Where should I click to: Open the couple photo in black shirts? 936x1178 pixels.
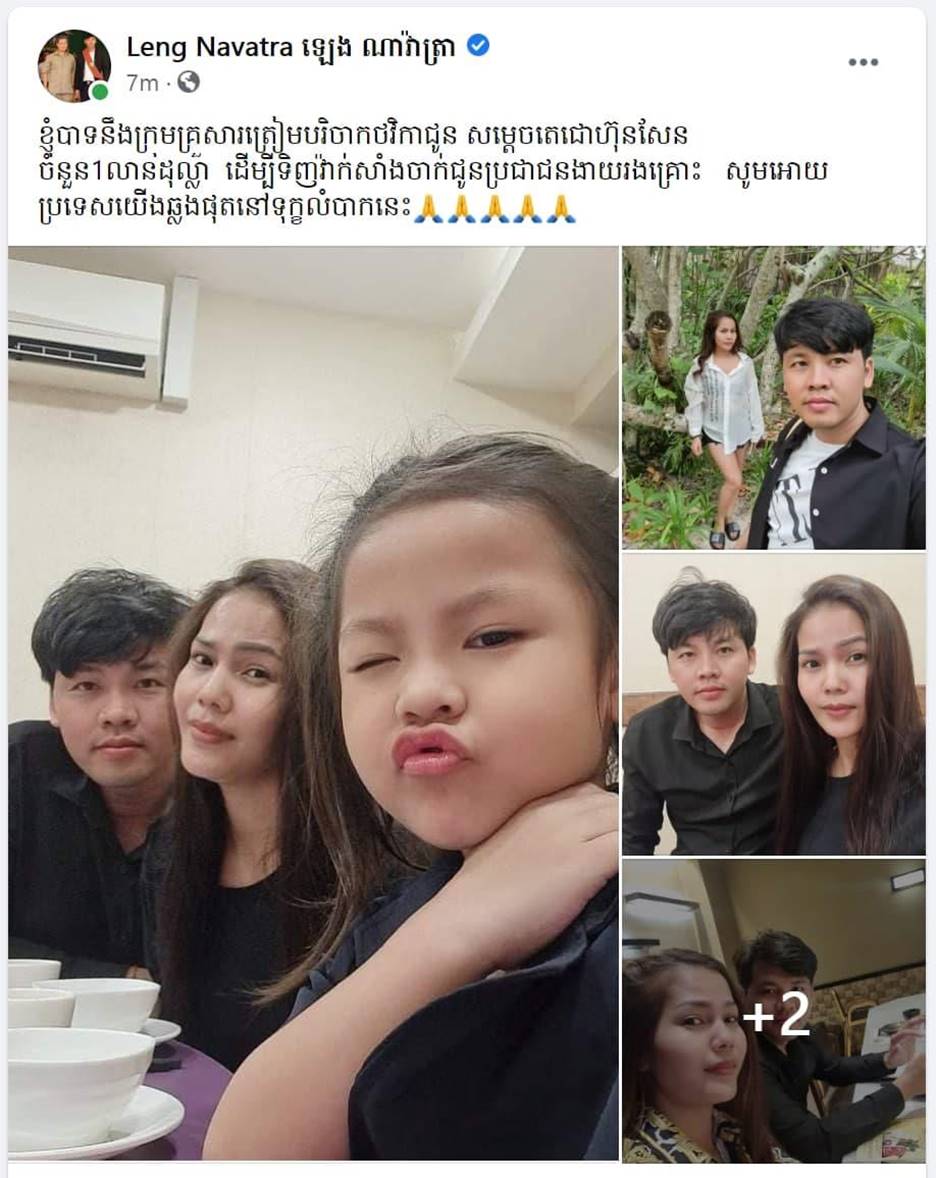click(x=773, y=703)
